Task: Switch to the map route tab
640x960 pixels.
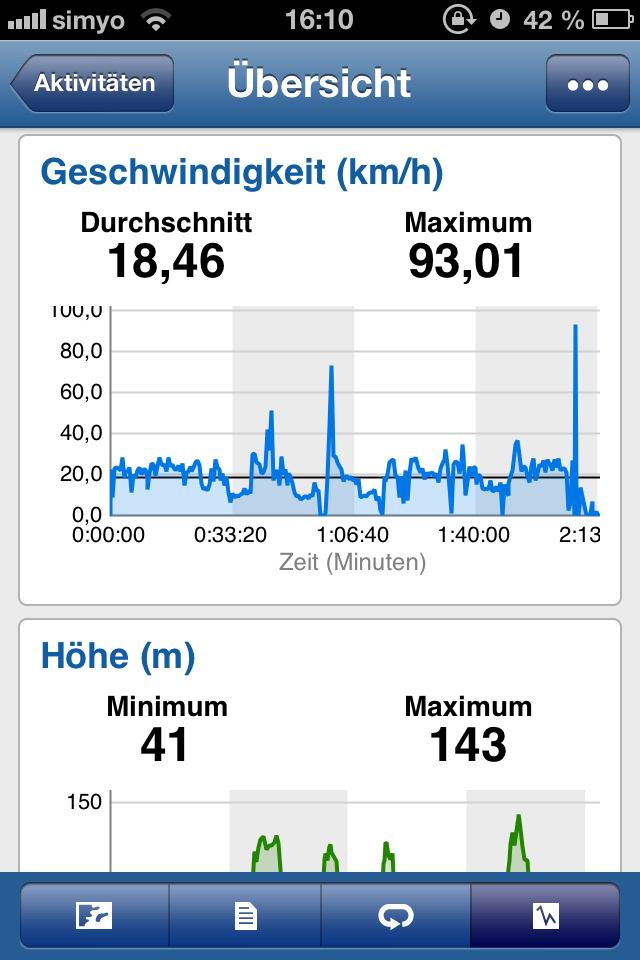Action: coord(95,915)
